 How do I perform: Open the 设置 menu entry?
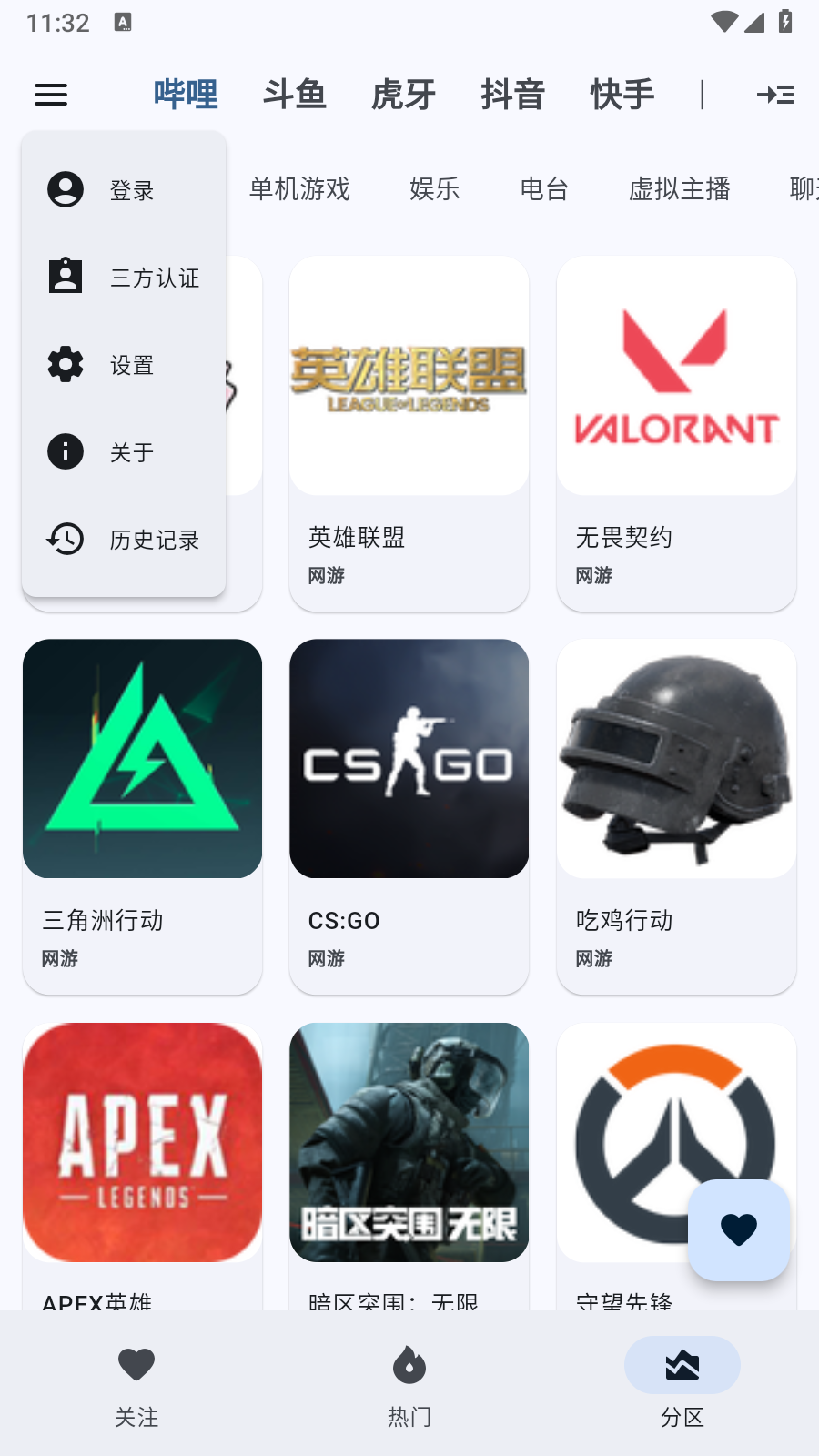click(132, 365)
